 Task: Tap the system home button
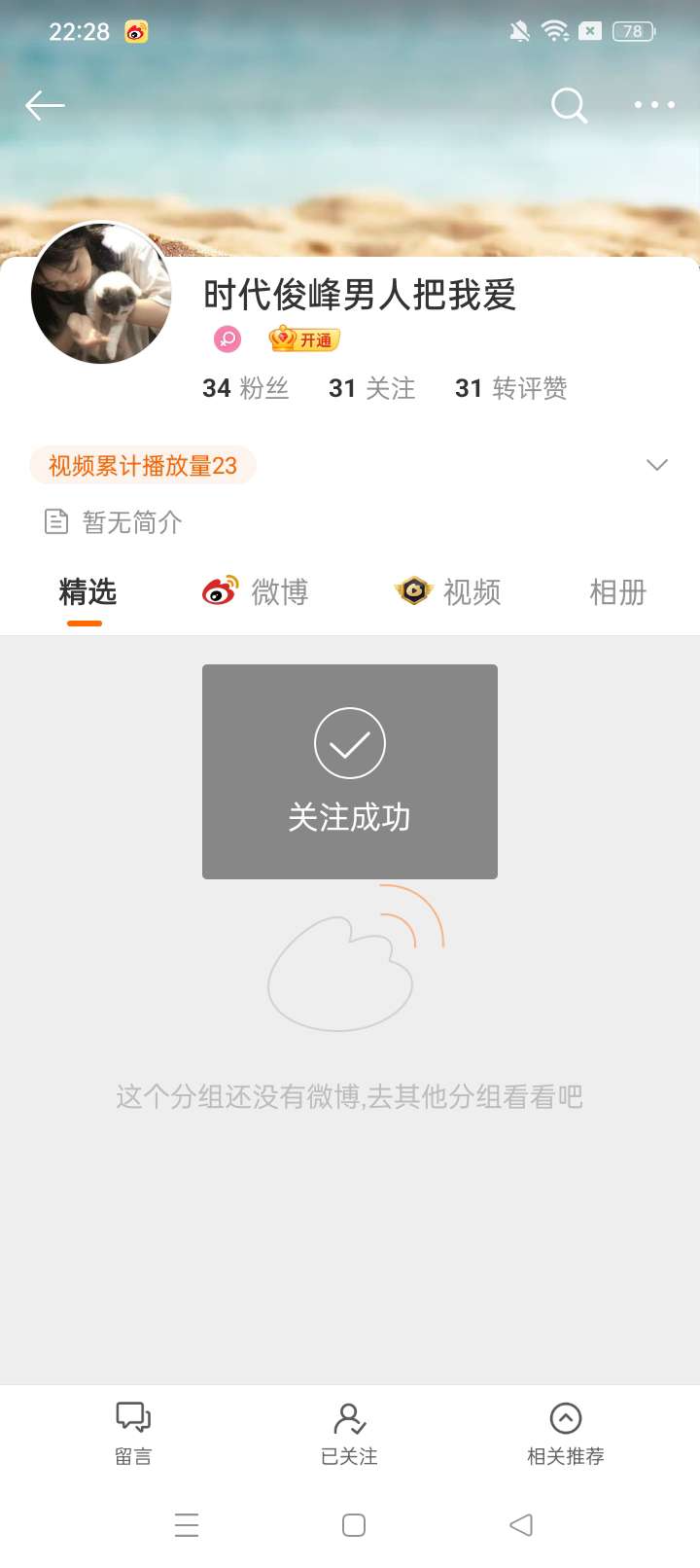pyautogui.click(x=354, y=1524)
